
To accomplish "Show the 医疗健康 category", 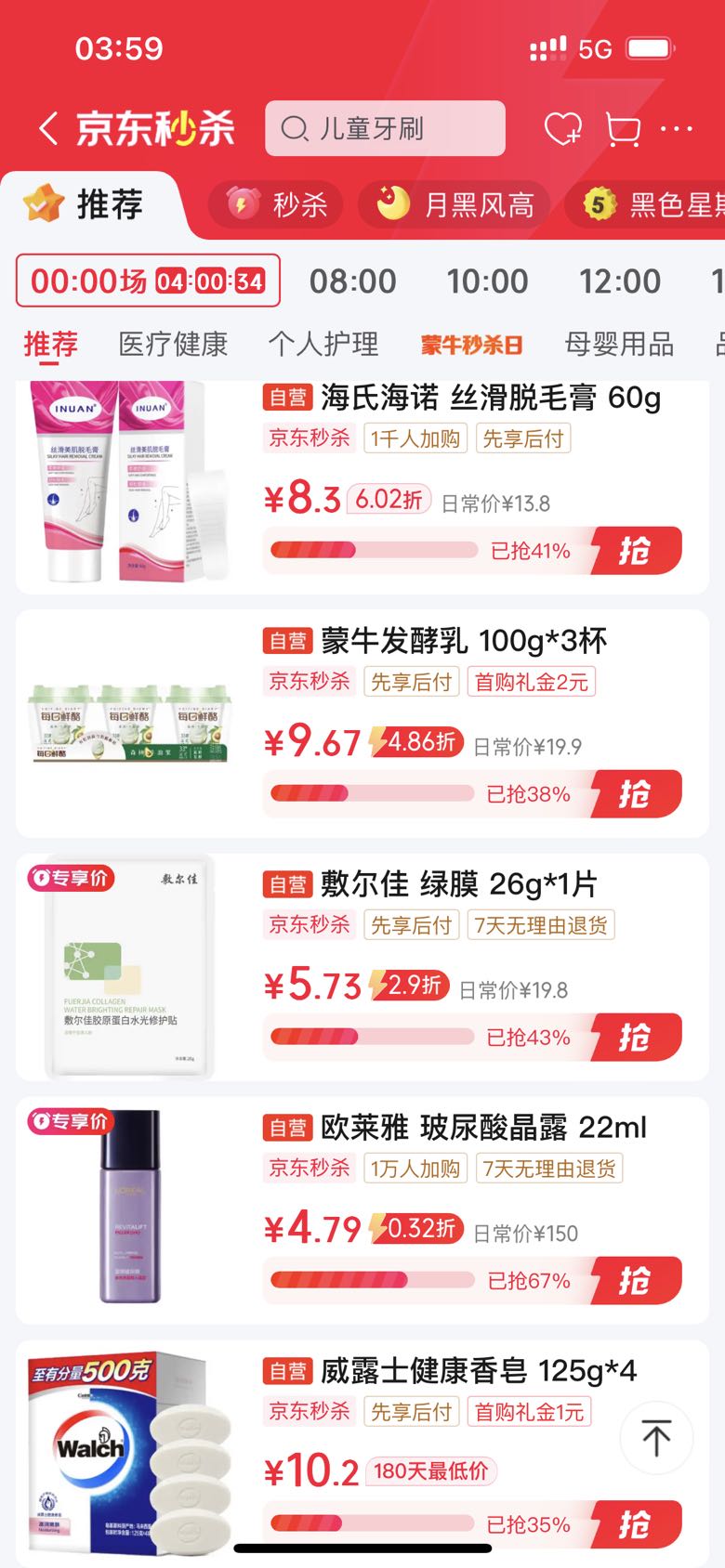I will 173,345.
